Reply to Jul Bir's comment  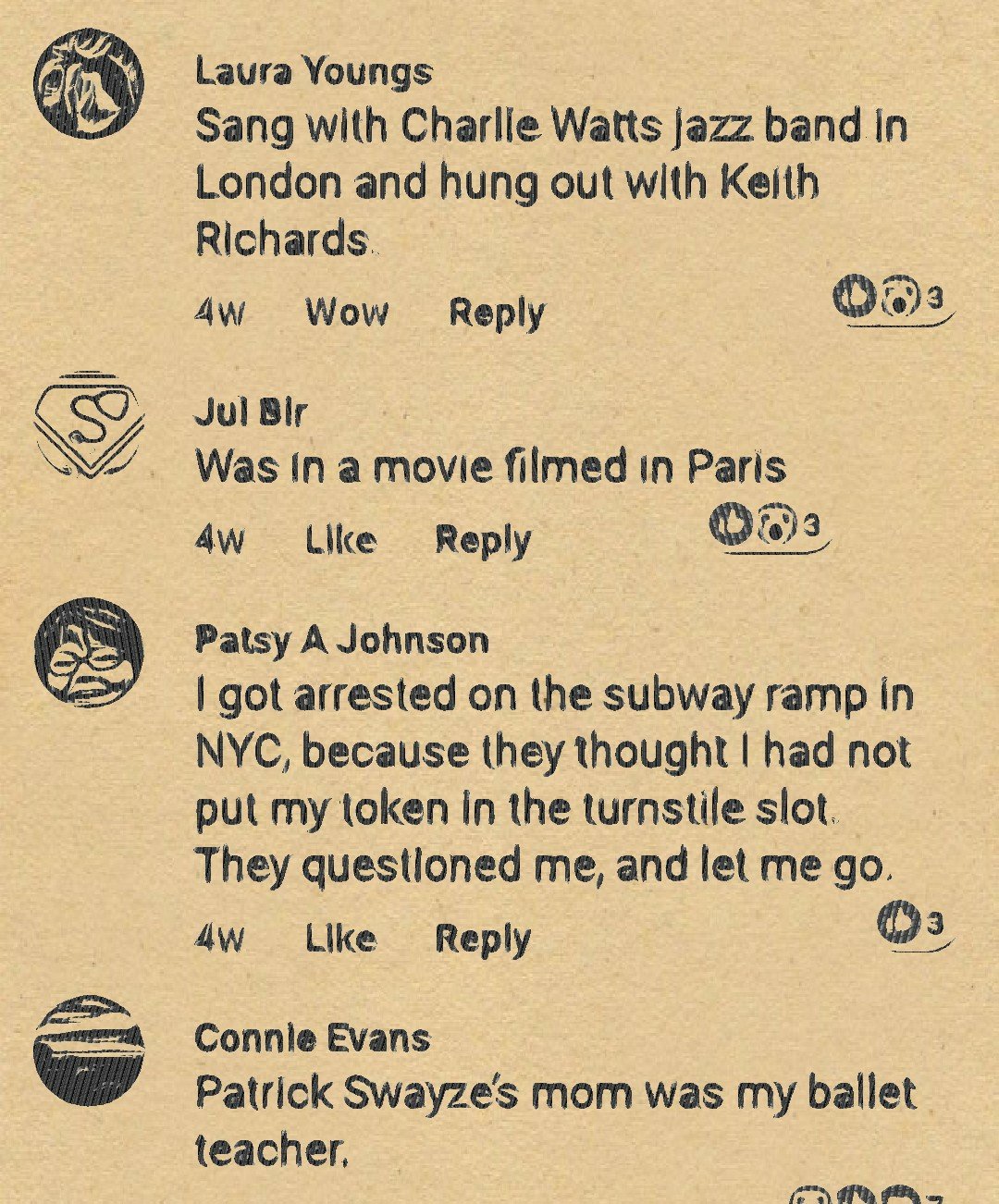point(483,540)
